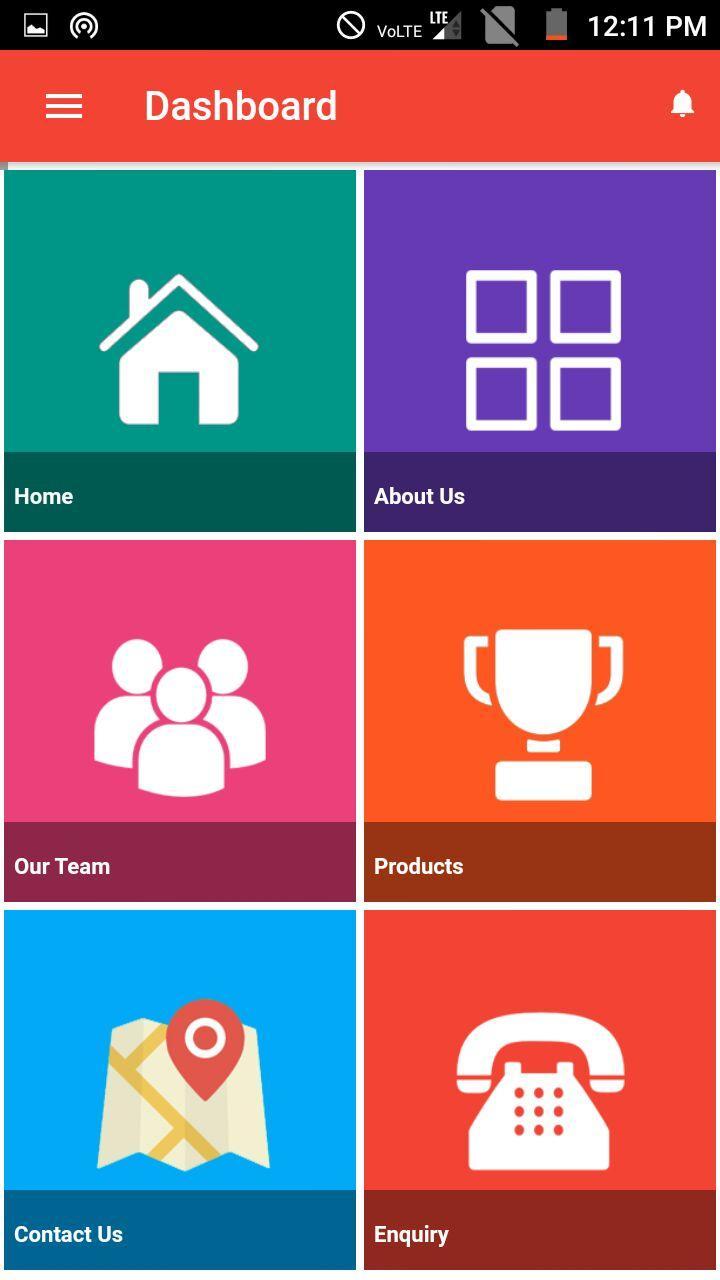The width and height of the screenshot is (720, 1280).
Task: Go to the Enquiry tile
Action: 540,1088
